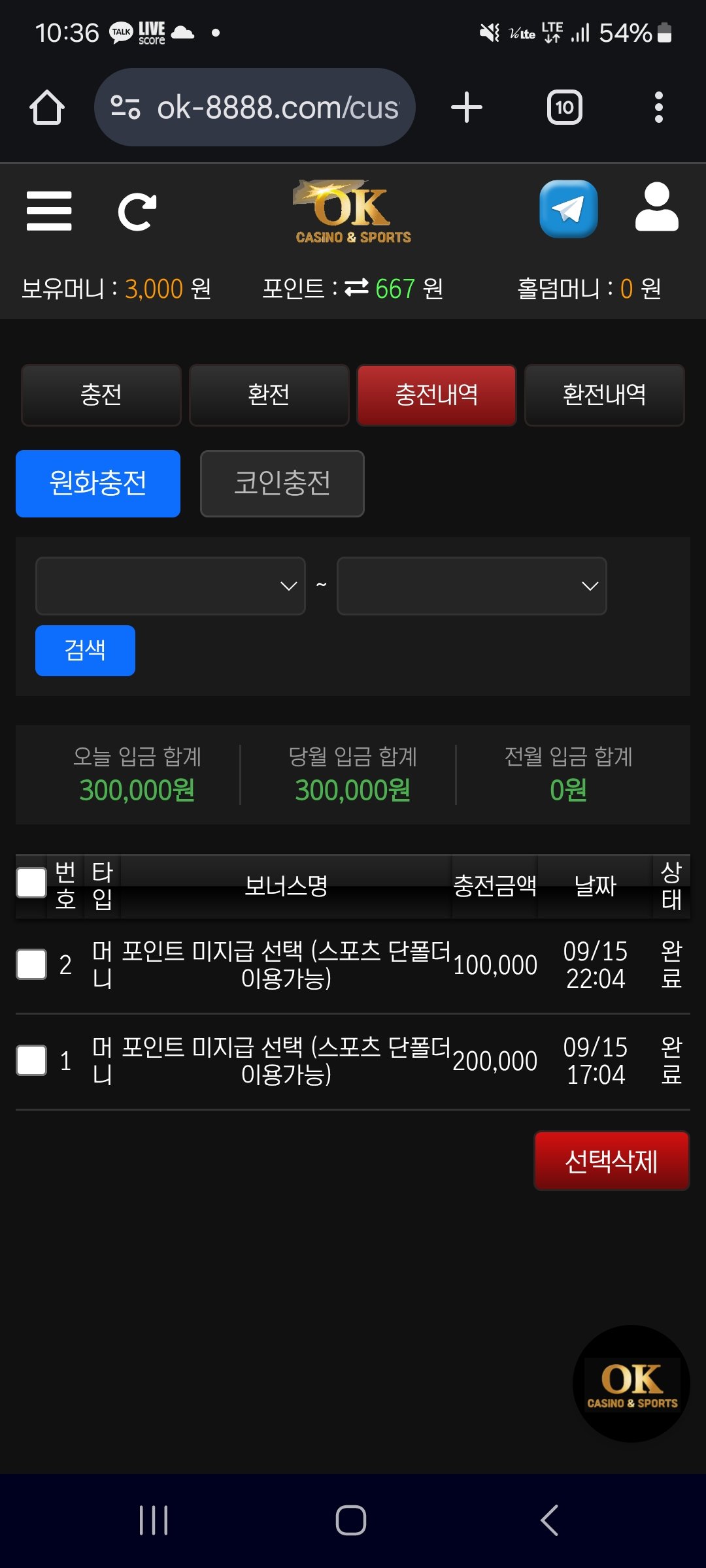Check the box for entry number 1
This screenshot has width=706, height=1568.
pos(31,1060)
